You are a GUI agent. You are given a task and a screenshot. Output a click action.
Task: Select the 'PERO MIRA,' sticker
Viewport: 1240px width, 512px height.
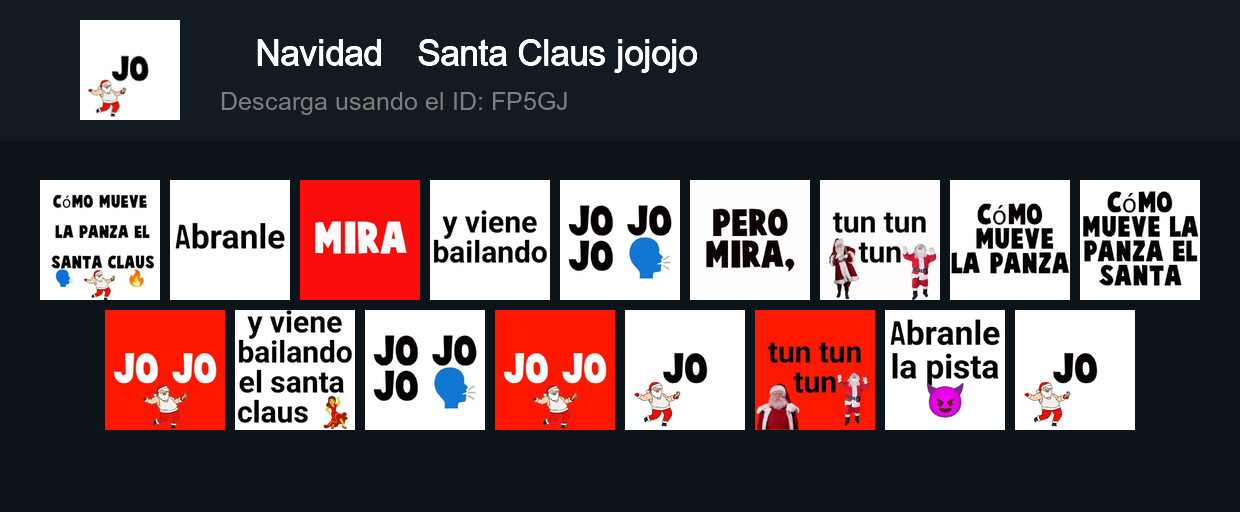coord(750,240)
